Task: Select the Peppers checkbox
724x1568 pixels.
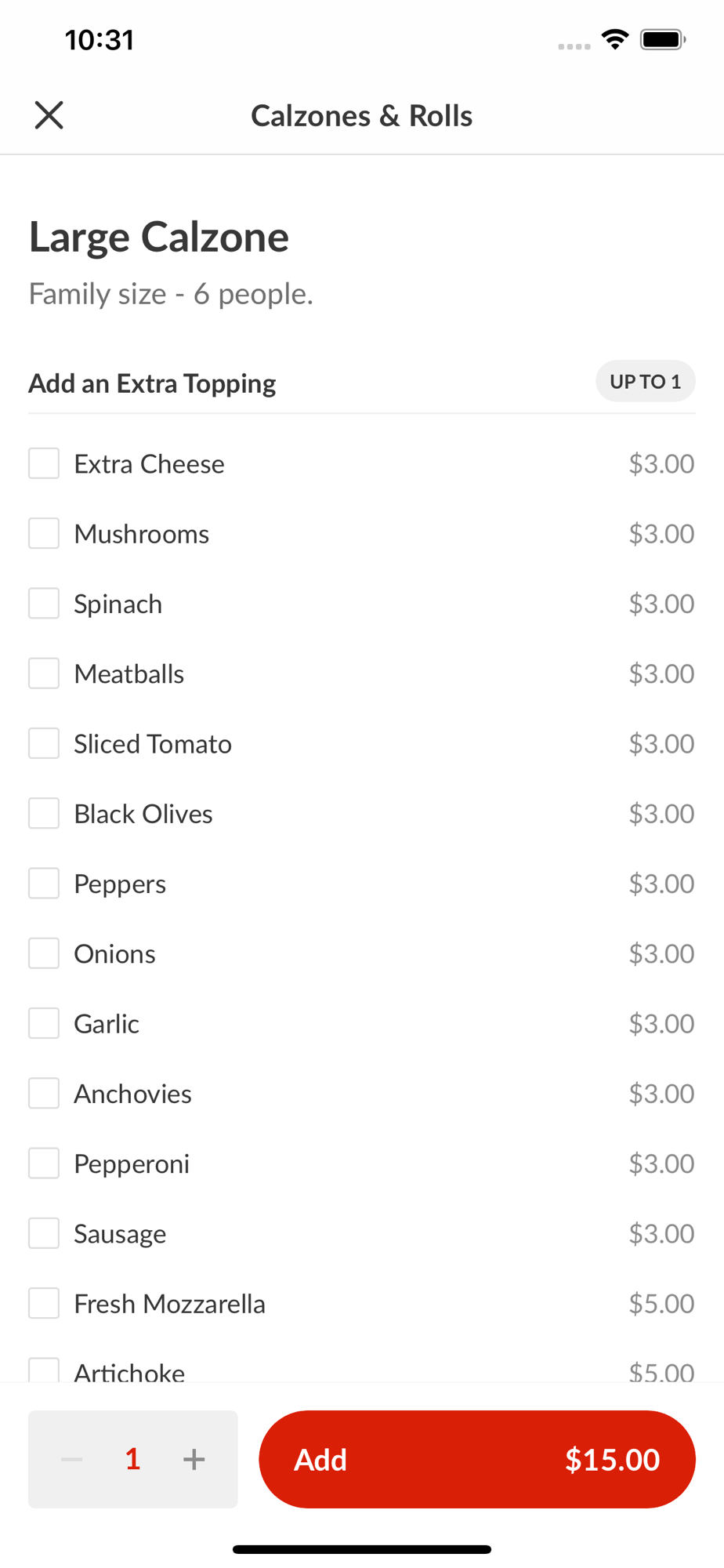Action: pyautogui.click(x=44, y=884)
